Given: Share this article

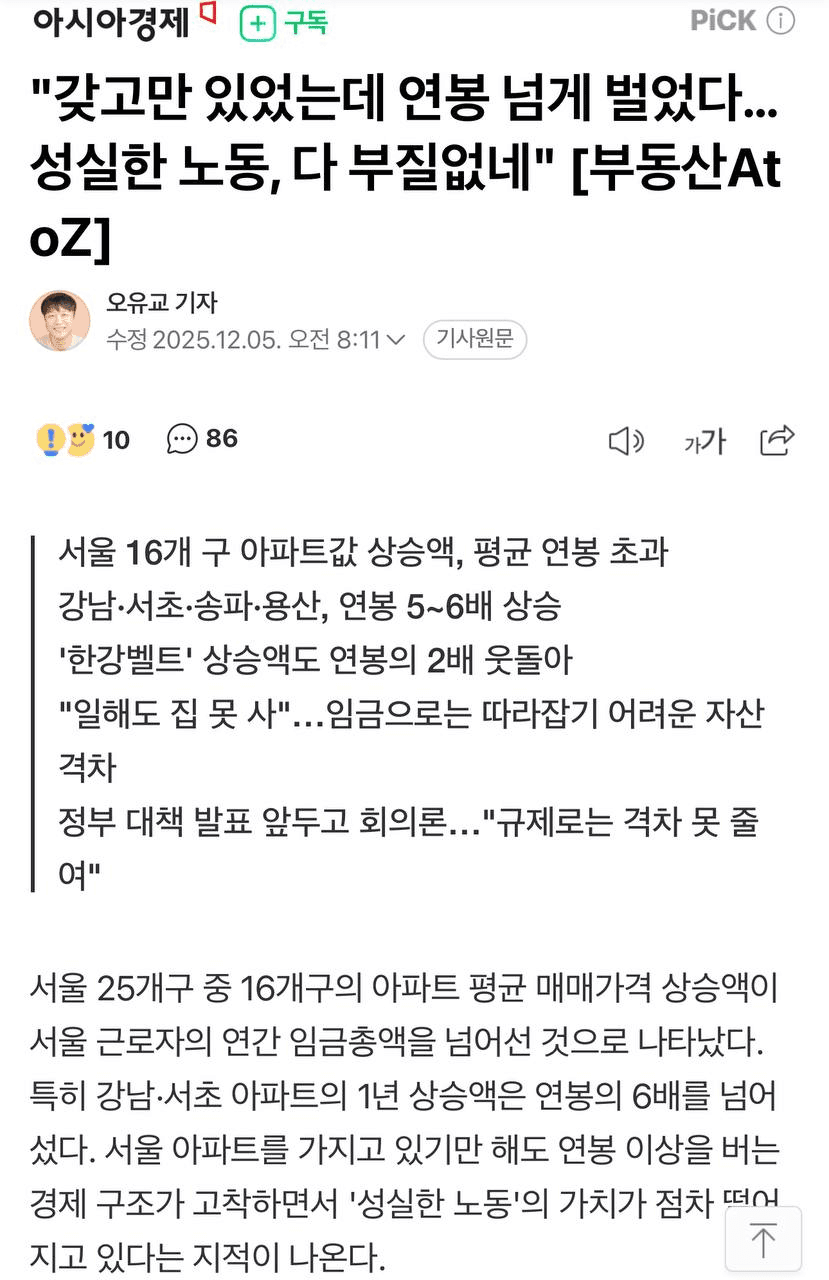Looking at the screenshot, I should coord(777,440).
